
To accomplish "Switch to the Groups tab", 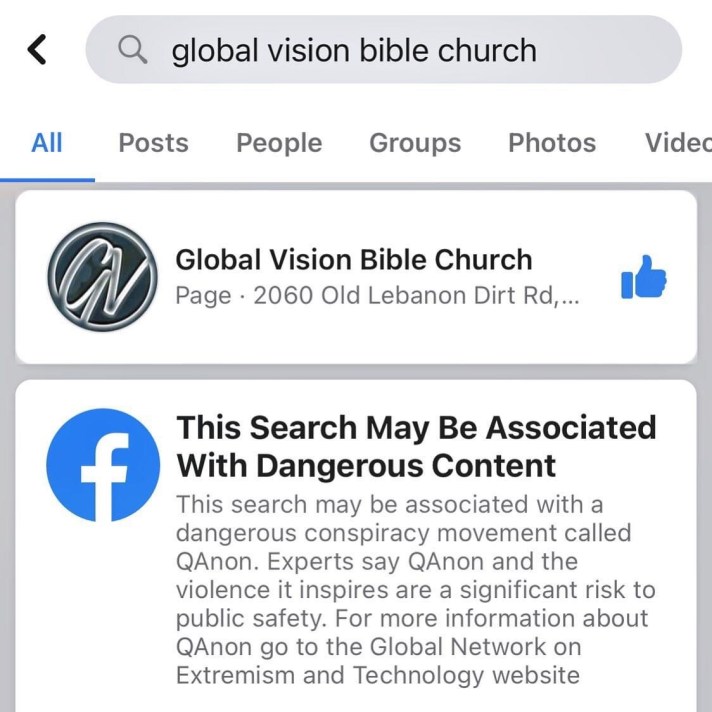I will pos(415,143).
